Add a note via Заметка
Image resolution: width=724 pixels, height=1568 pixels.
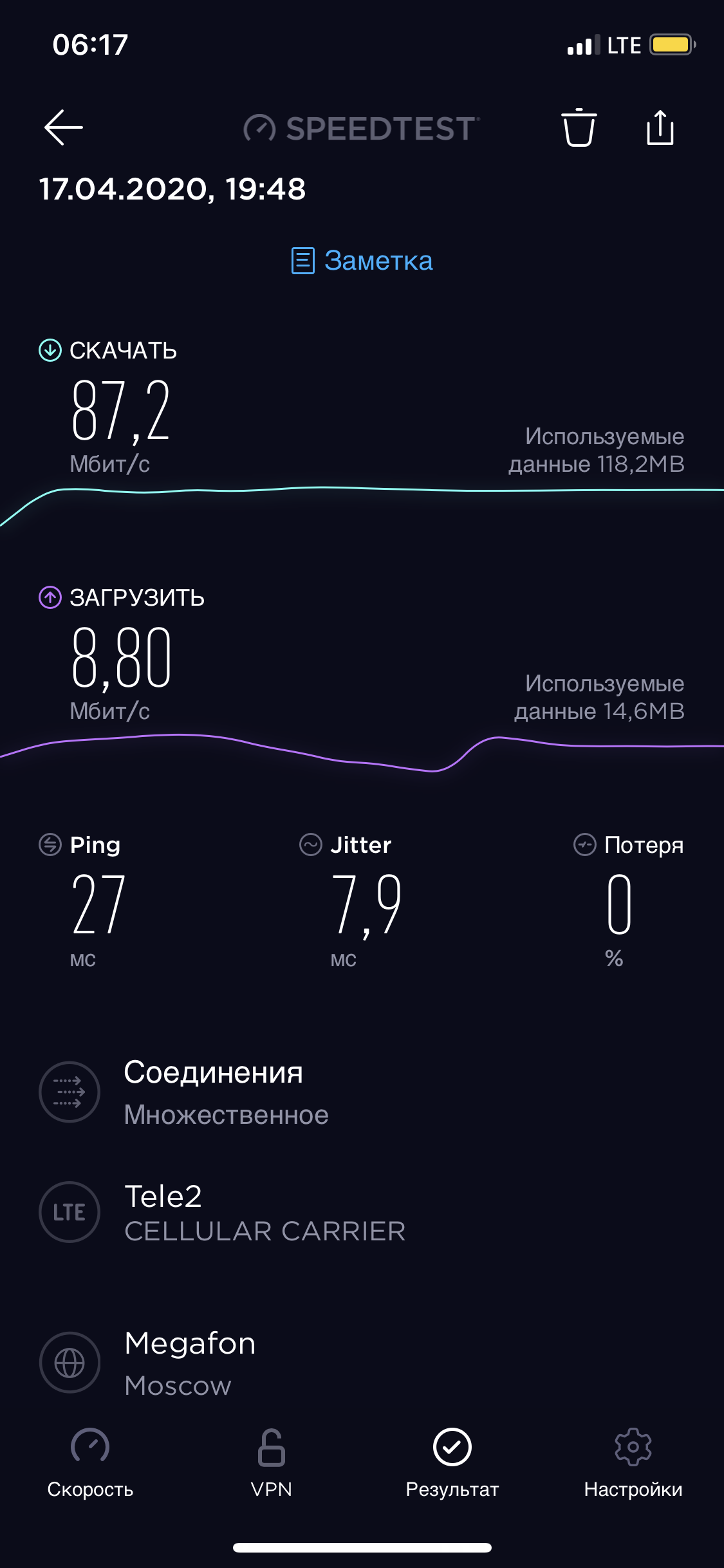click(x=362, y=261)
